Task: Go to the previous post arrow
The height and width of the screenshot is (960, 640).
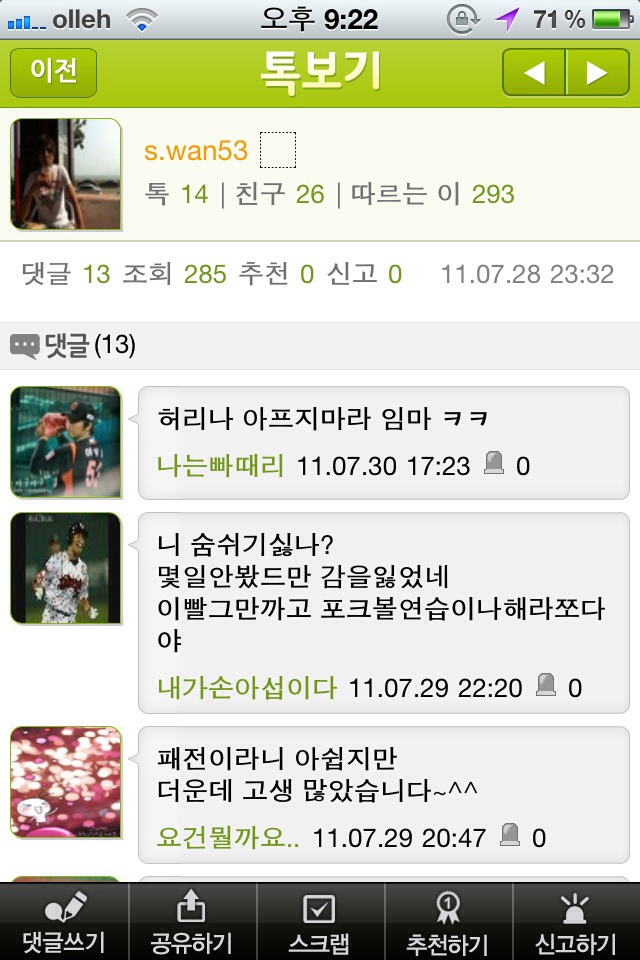Action: (534, 72)
